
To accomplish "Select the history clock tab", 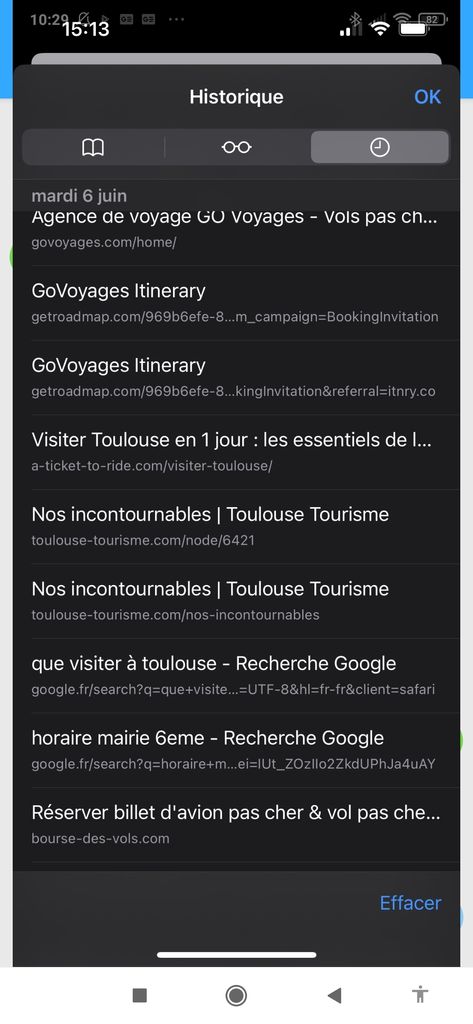I will click(x=380, y=148).
